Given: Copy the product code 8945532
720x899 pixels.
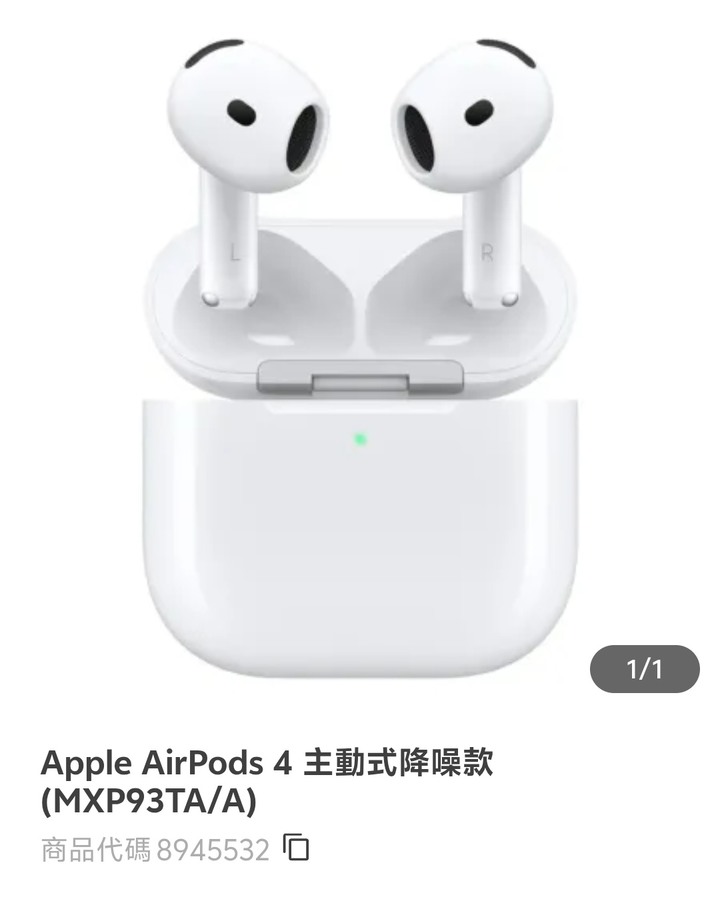Looking at the screenshot, I should [296, 848].
